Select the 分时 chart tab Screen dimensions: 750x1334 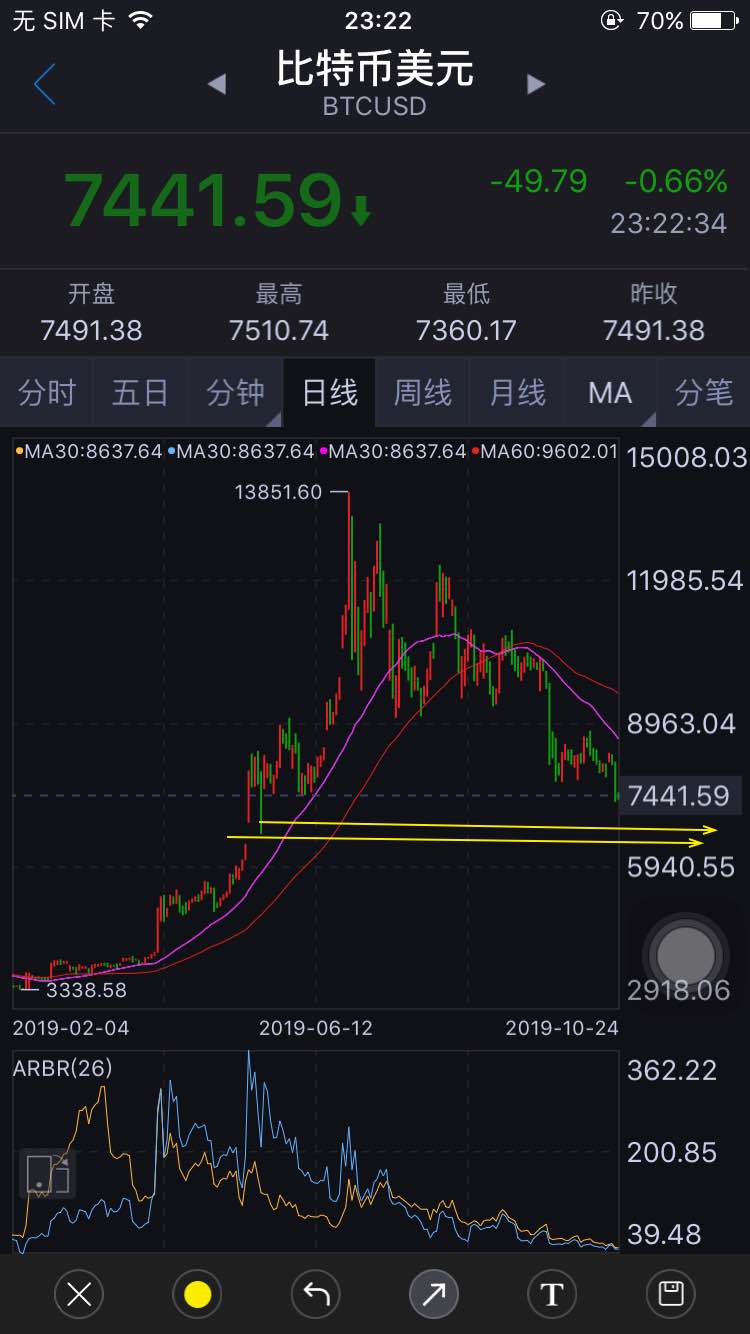47,393
